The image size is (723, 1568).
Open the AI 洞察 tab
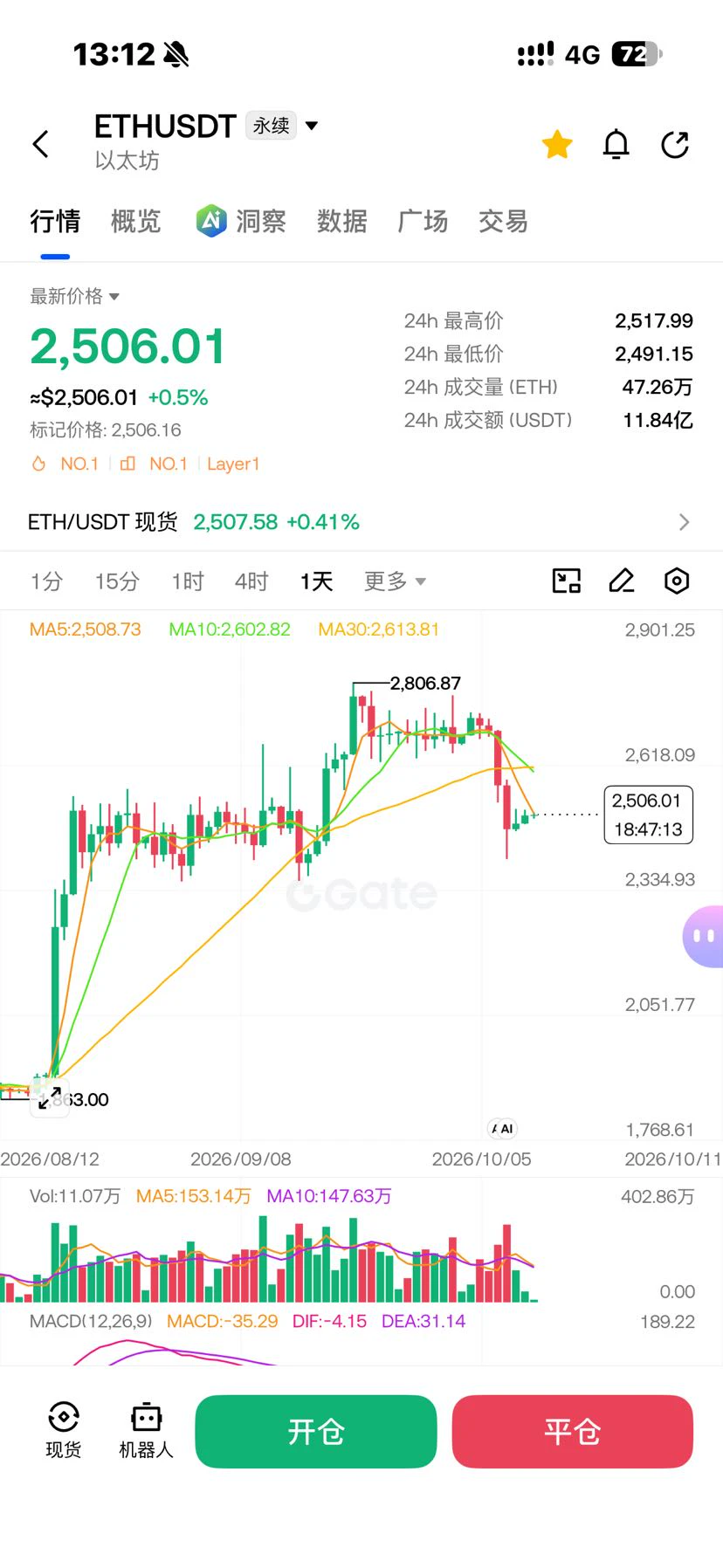[x=241, y=222]
